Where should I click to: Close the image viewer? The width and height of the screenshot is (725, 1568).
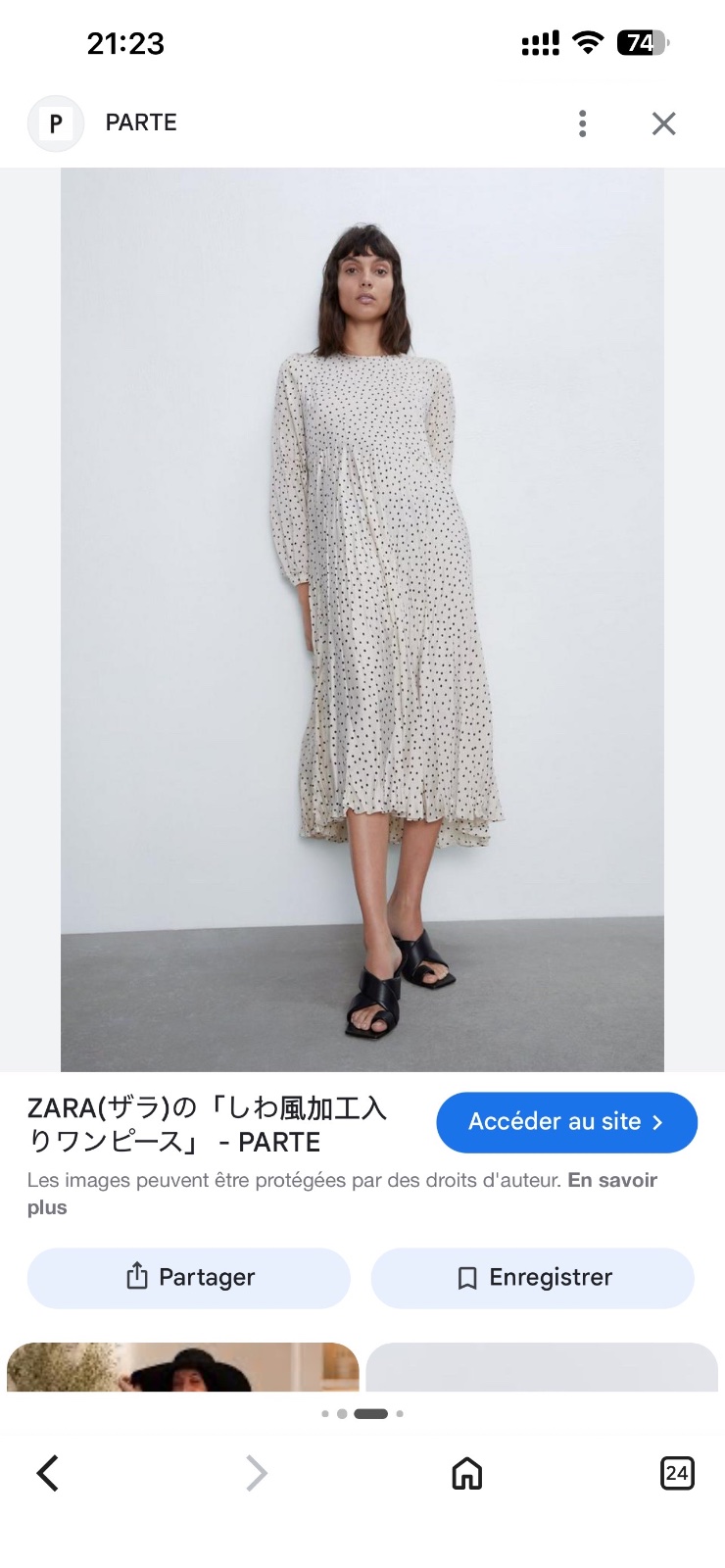(x=664, y=123)
